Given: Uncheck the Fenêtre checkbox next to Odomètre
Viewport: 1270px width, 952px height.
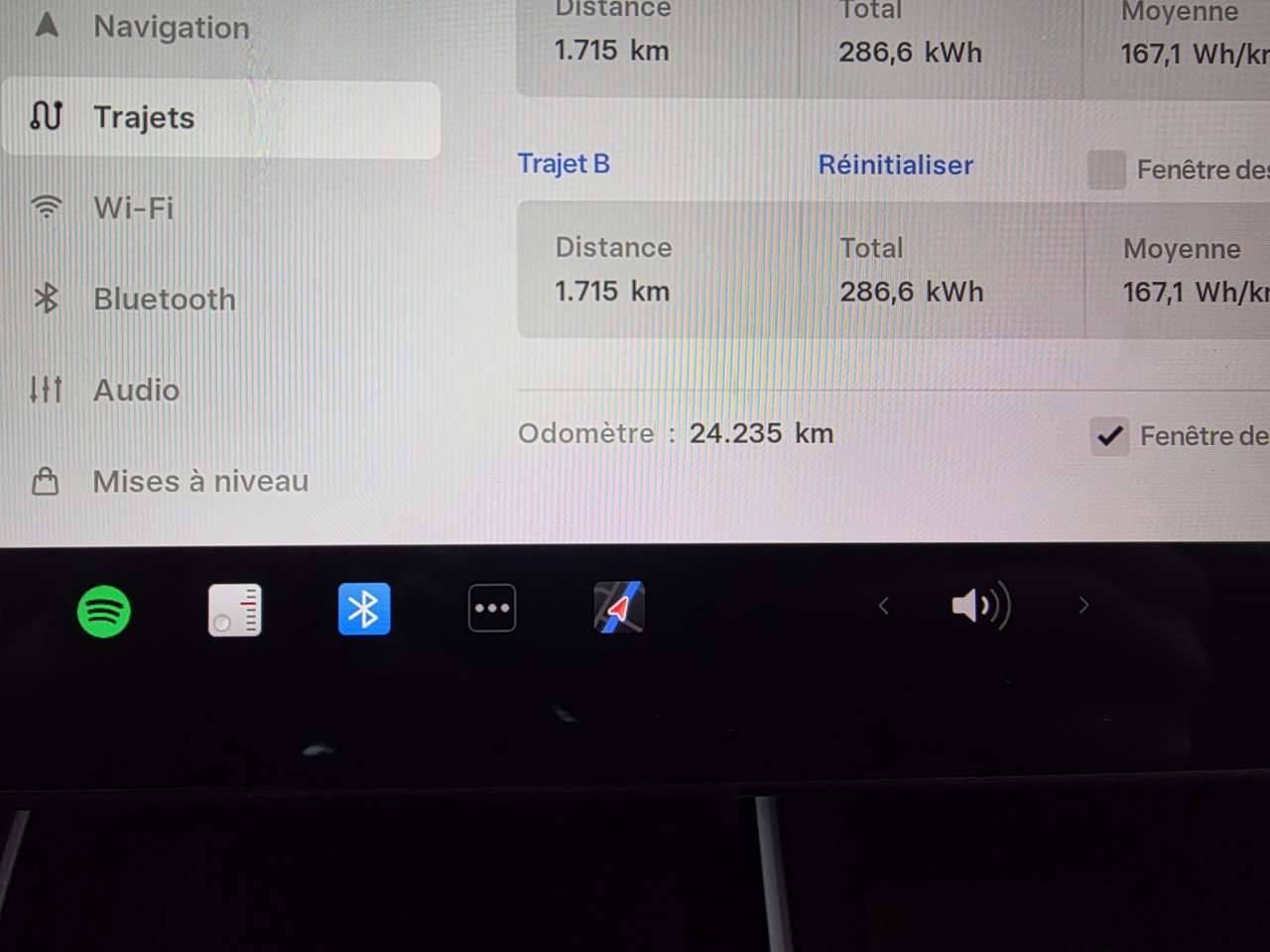Looking at the screenshot, I should tap(1110, 436).
